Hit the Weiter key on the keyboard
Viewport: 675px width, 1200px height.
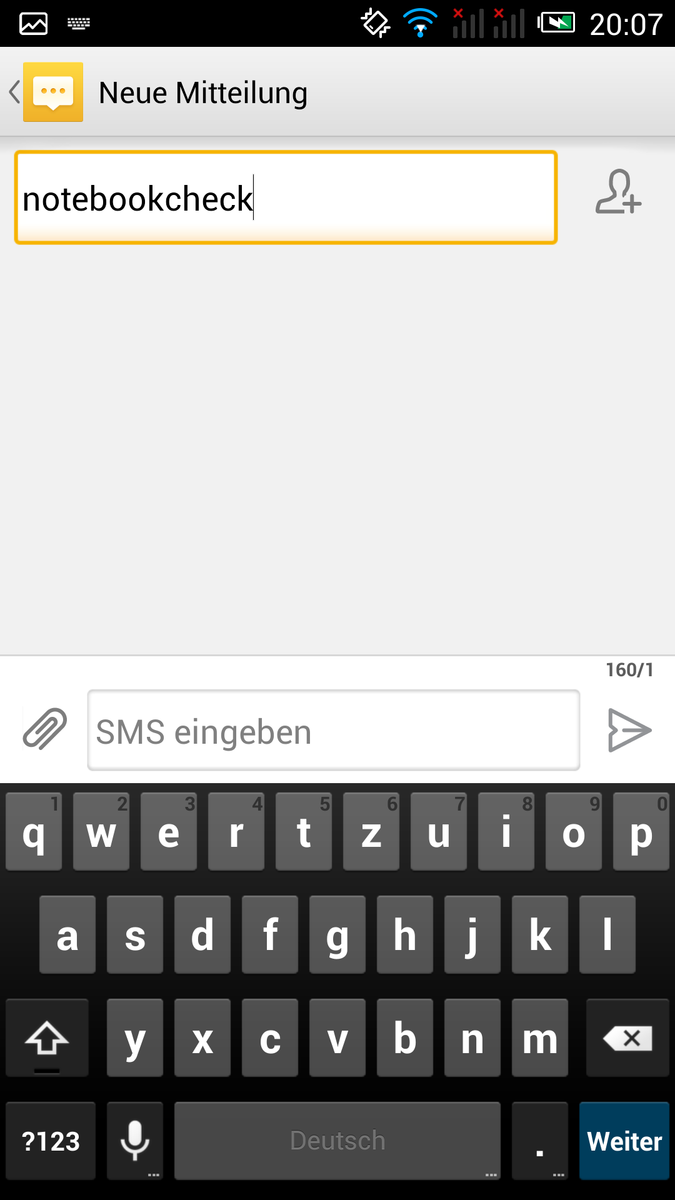click(624, 1141)
